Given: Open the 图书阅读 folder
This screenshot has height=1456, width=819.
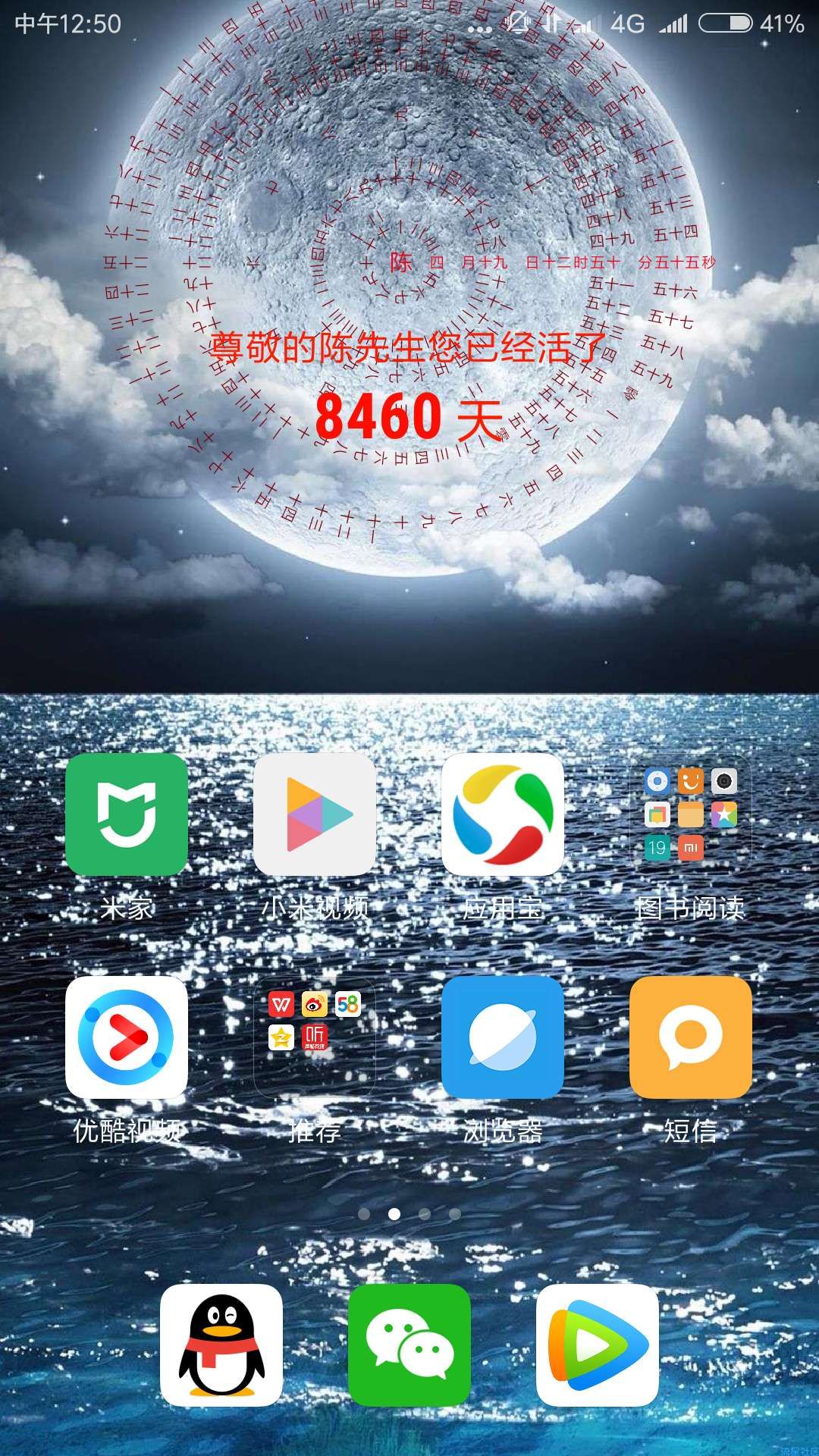Looking at the screenshot, I should (690, 814).
